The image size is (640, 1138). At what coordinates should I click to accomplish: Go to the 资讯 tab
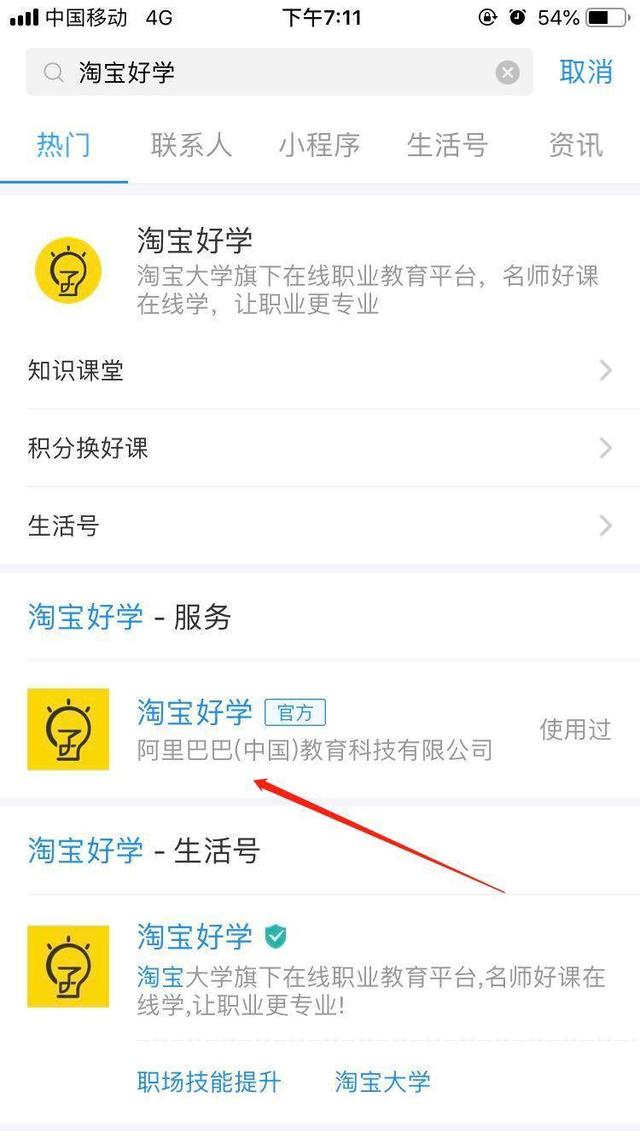coord(576,145)
